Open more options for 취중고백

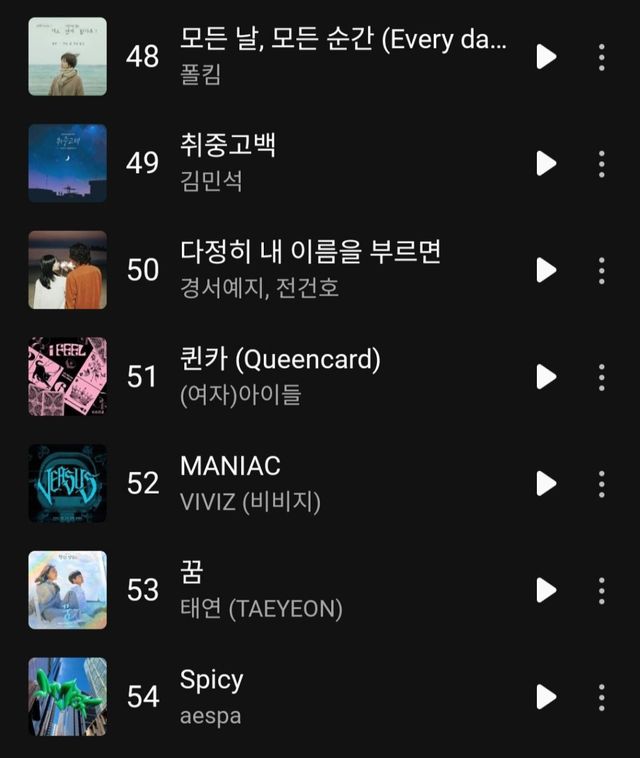pos(601,163)
